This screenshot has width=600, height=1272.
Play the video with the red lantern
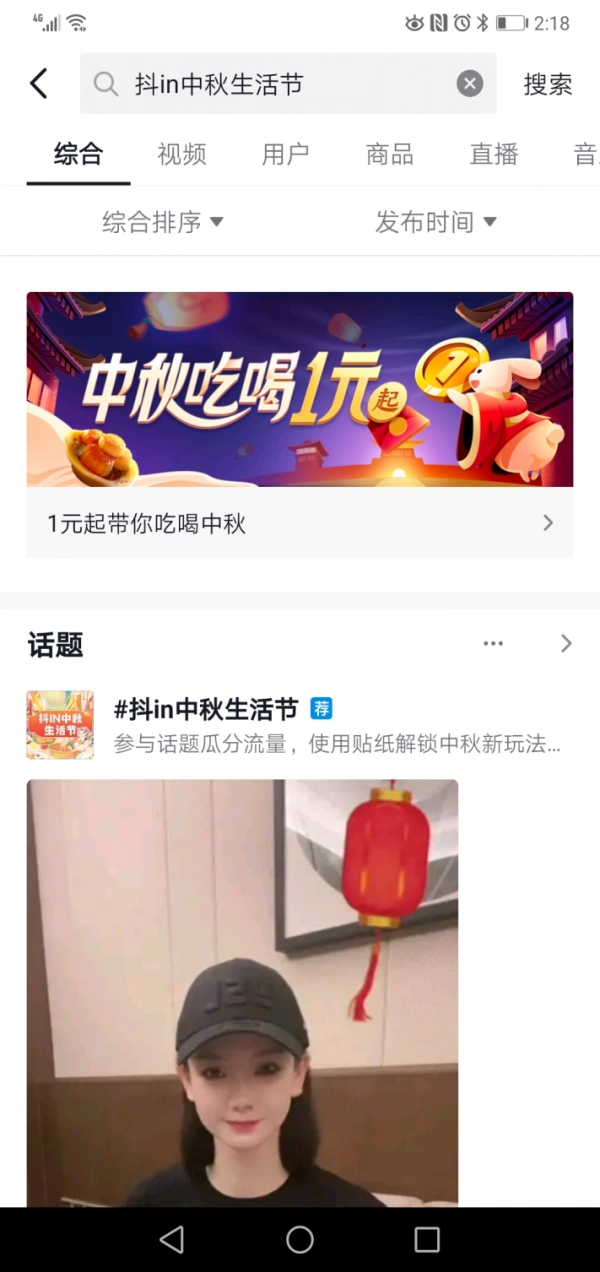242,990
